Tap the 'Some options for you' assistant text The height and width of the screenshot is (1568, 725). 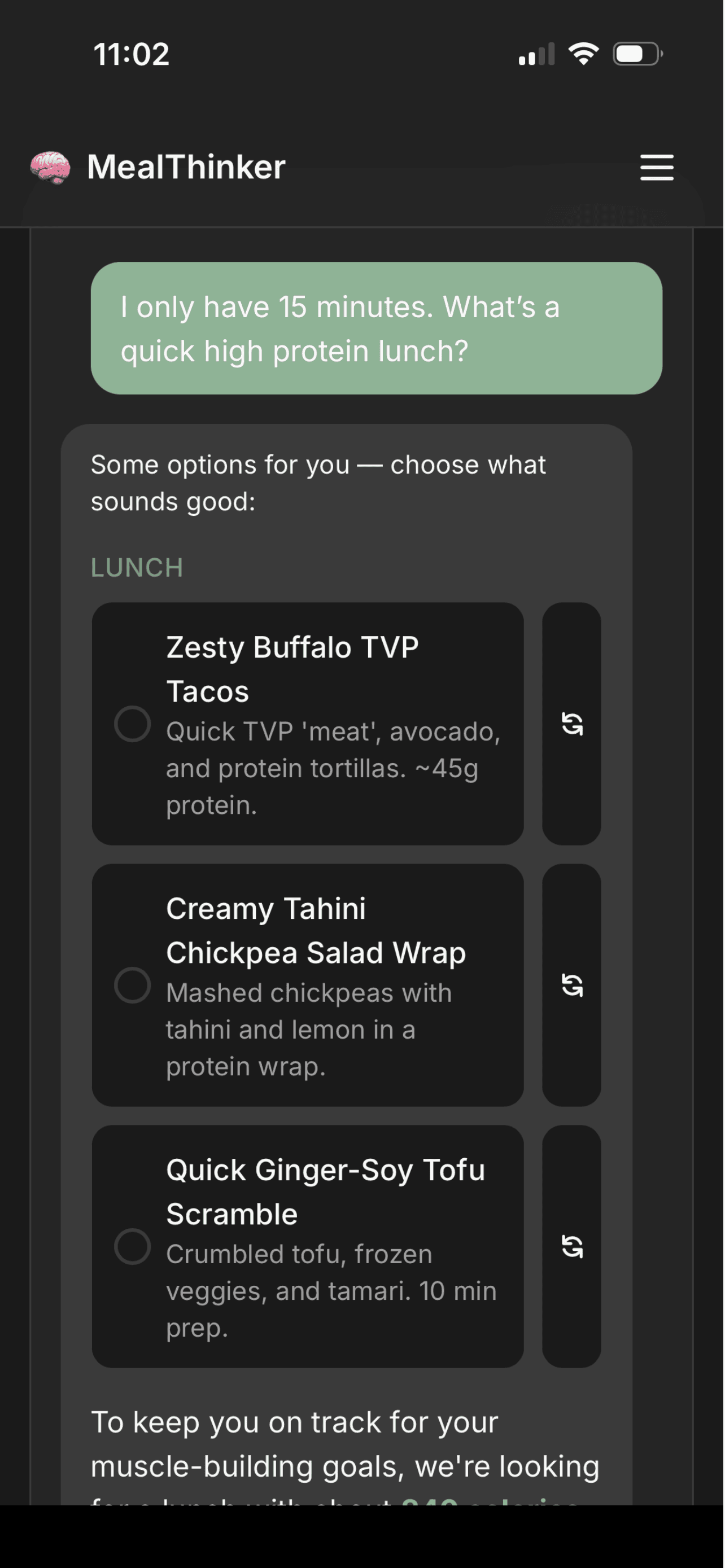(319, 482)
